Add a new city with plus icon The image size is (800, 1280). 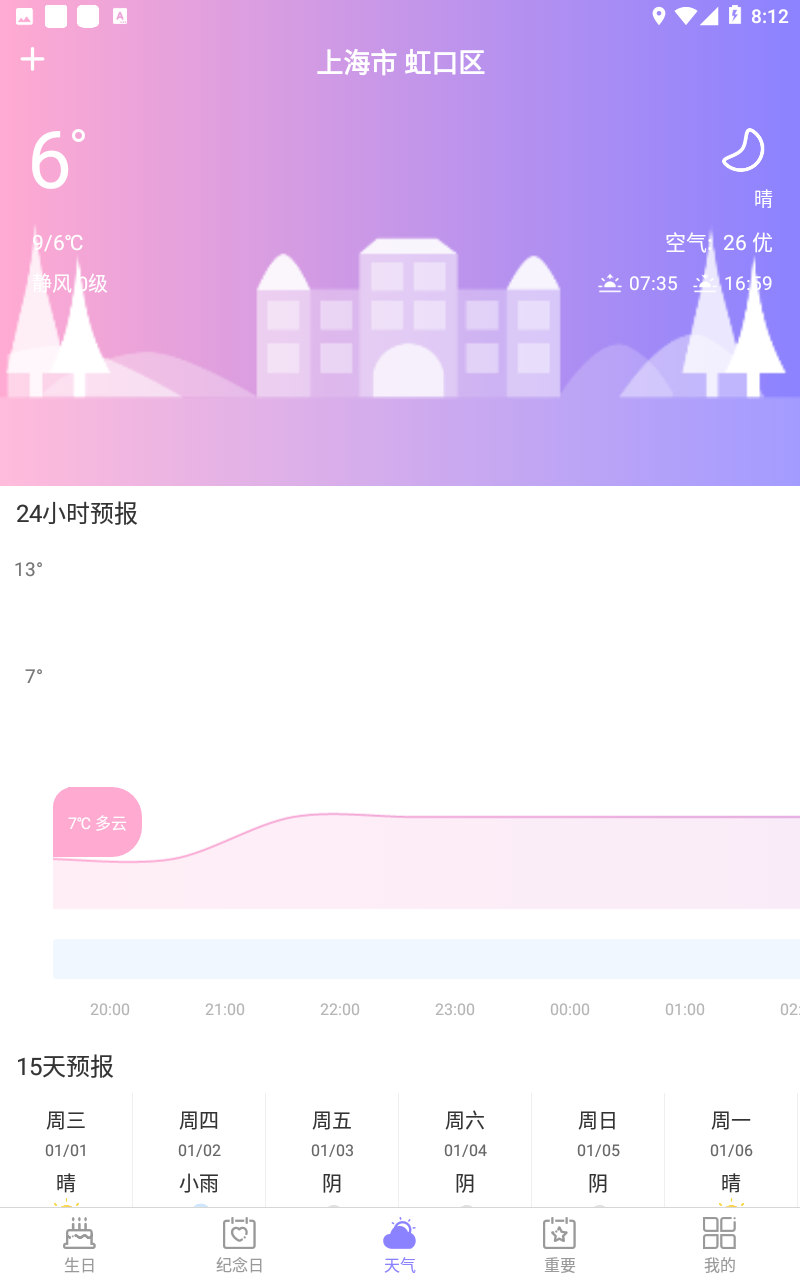coord(33,60)
